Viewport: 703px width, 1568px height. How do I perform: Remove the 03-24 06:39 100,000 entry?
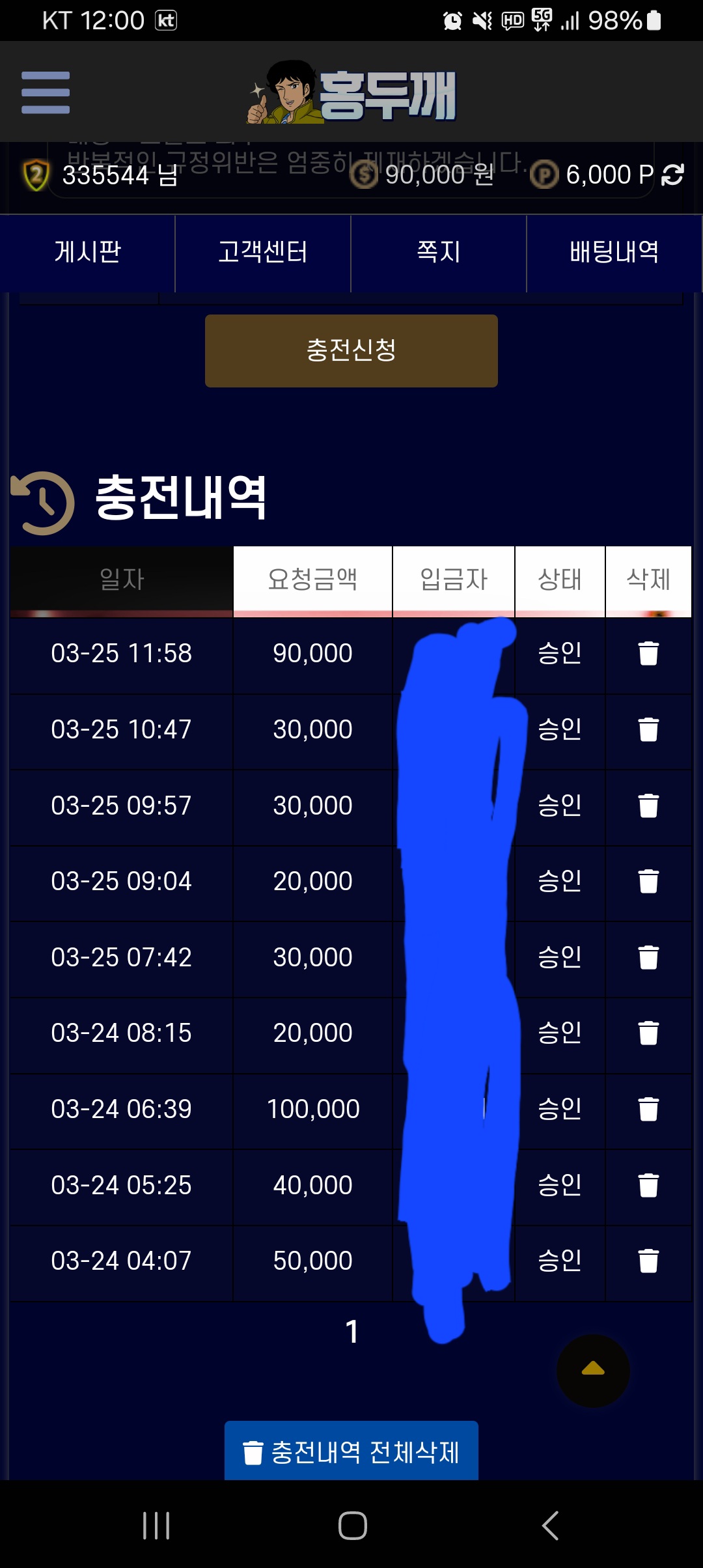[648, 1109]
